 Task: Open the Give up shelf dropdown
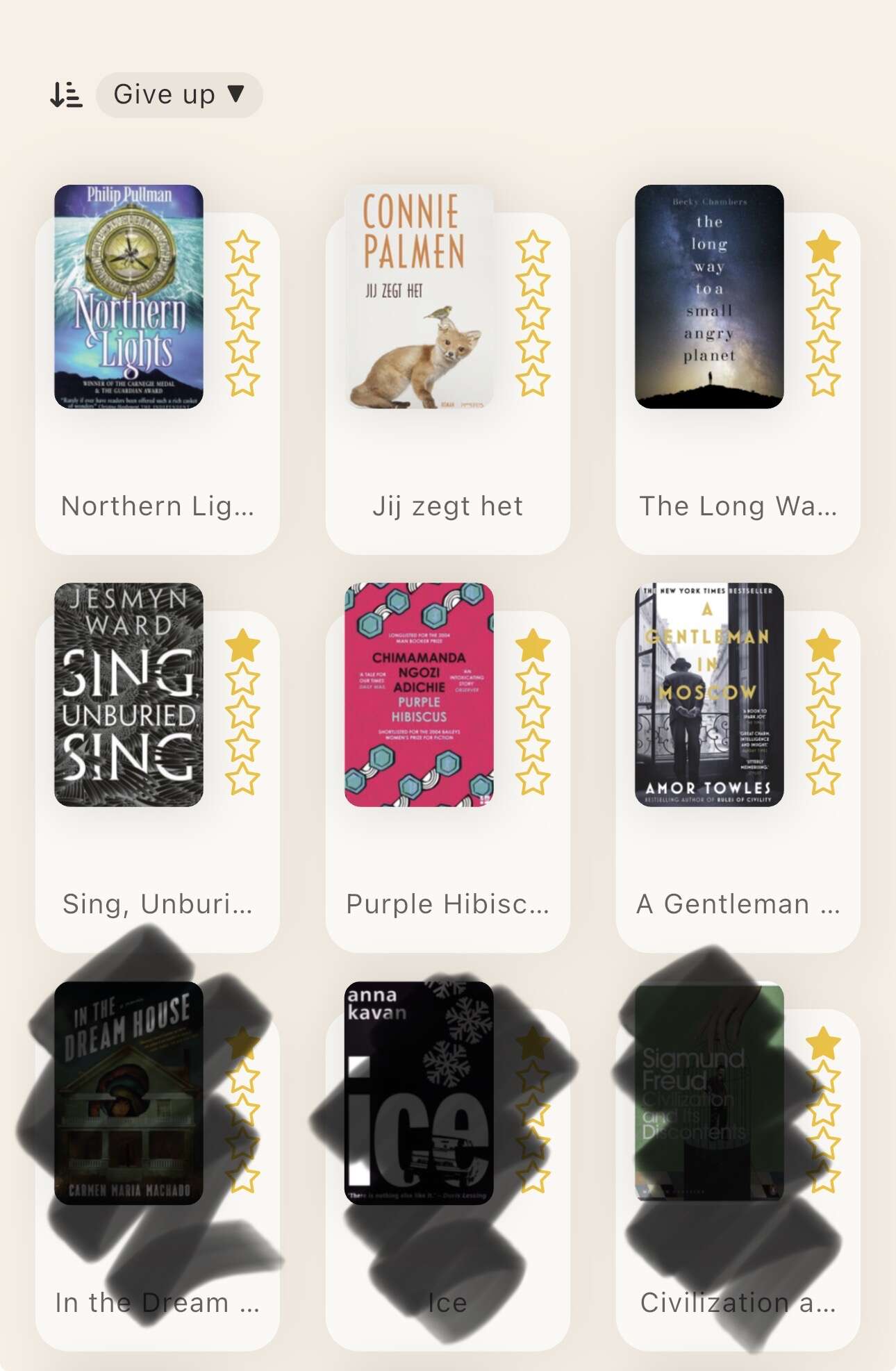(179, 94)
